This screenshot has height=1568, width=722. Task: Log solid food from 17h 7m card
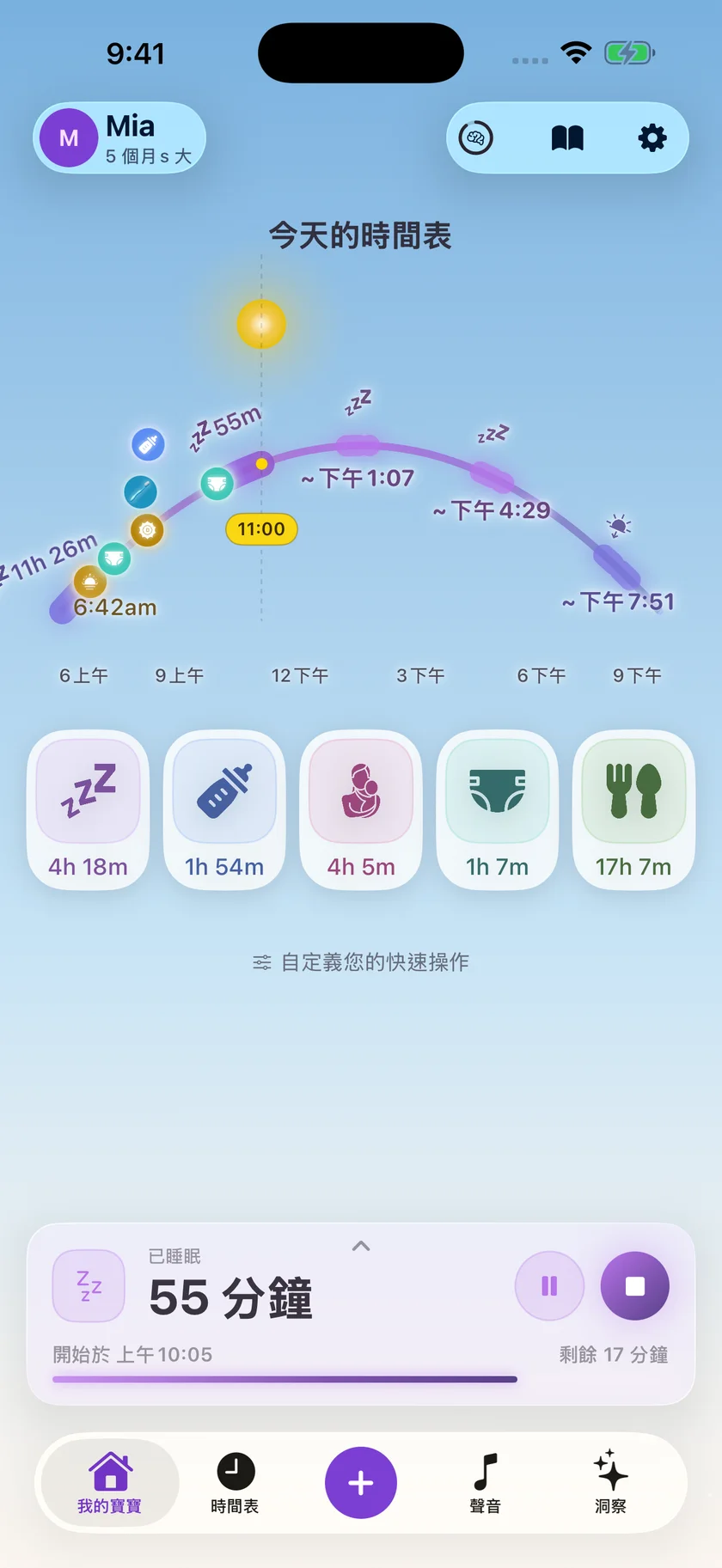tap(633, 809)
